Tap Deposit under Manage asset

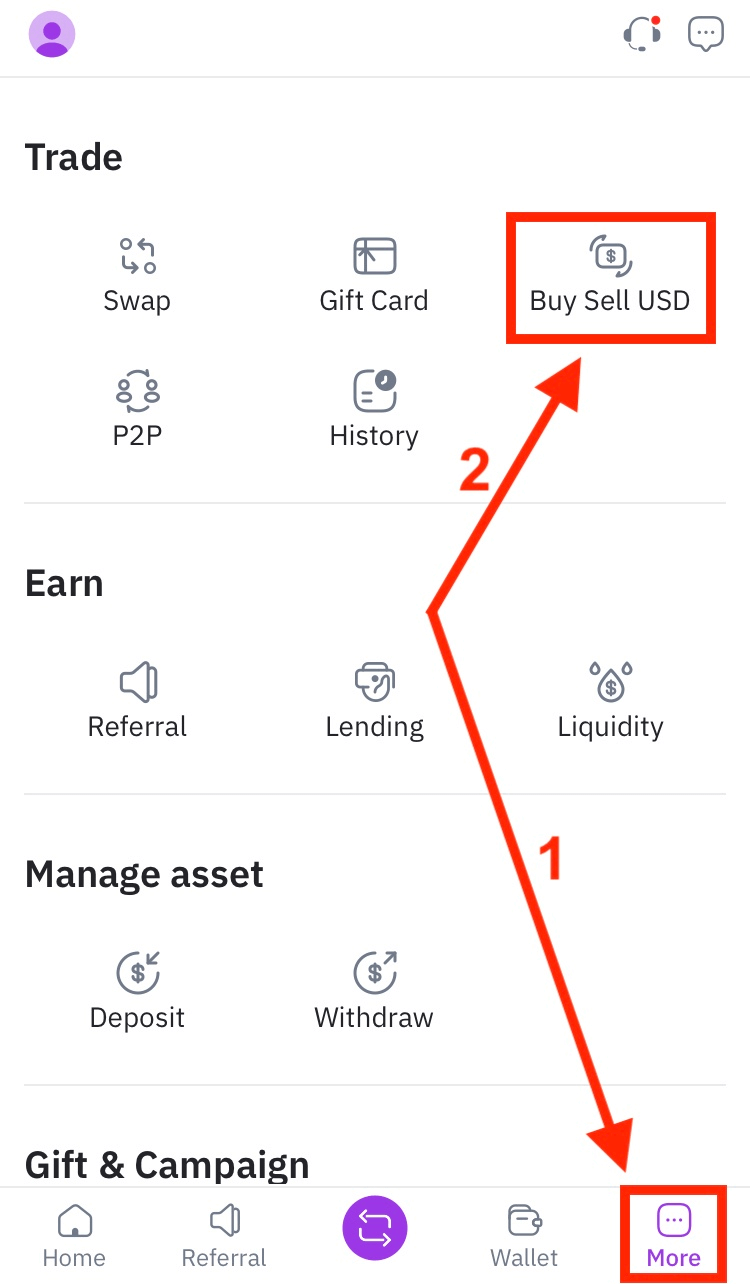click(x=137, y=992)
